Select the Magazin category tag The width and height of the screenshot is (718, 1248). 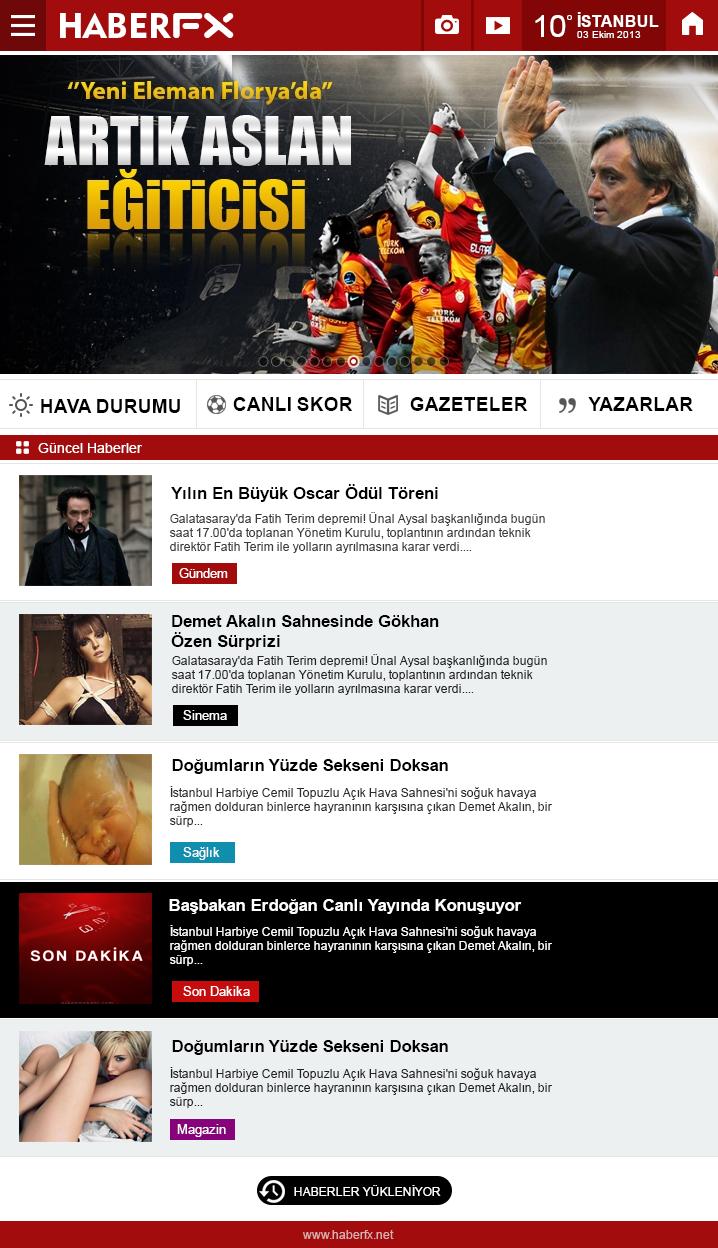pyautogui.click(x=202, y=1129)
